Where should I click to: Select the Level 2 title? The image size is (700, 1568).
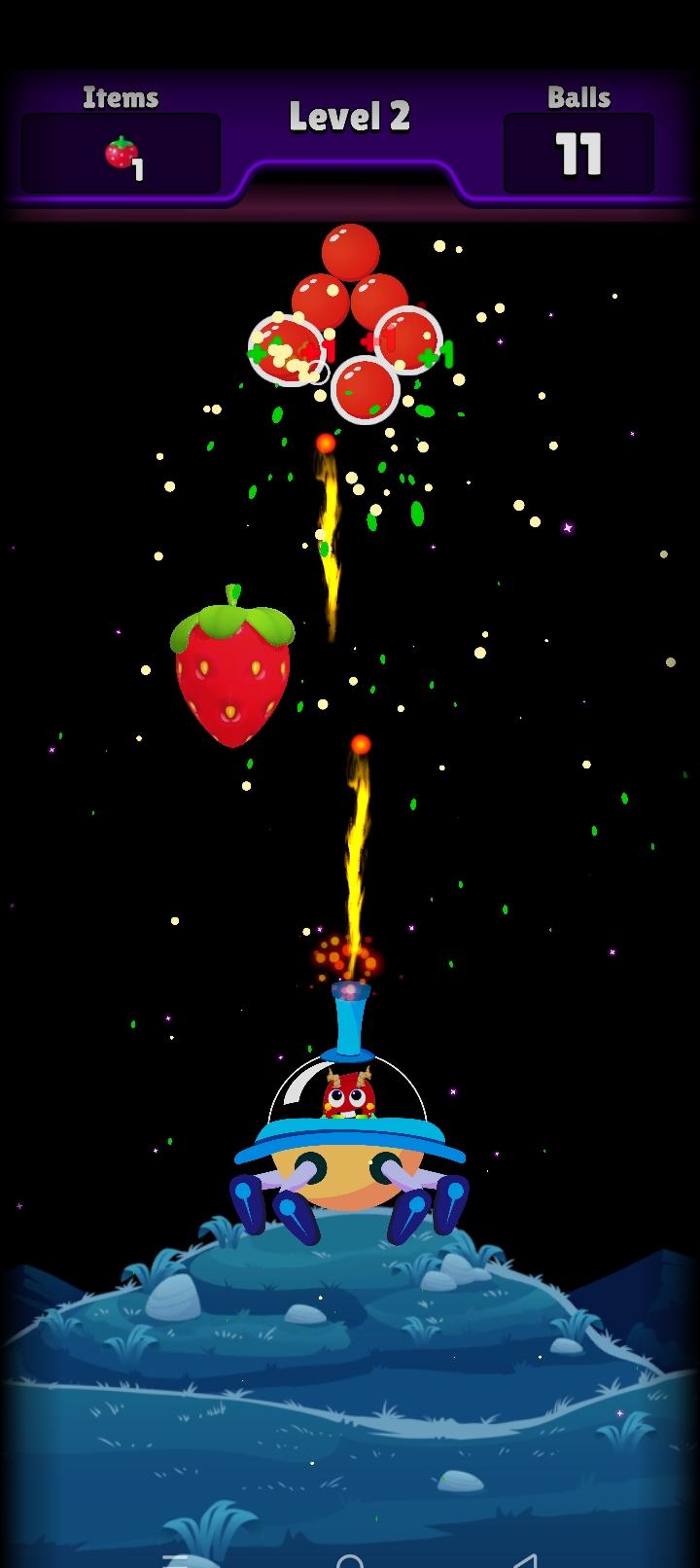350,115
